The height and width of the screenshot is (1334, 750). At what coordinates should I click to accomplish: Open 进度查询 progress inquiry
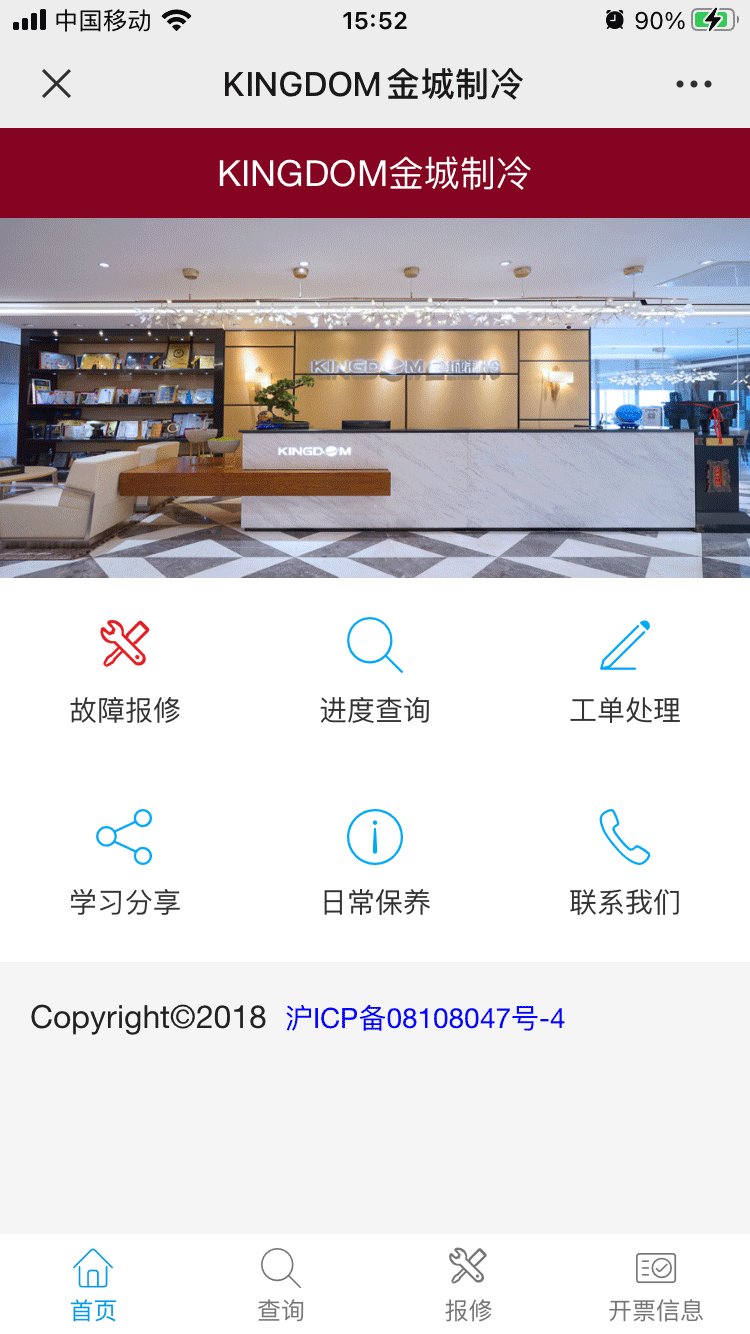(375, 670)
